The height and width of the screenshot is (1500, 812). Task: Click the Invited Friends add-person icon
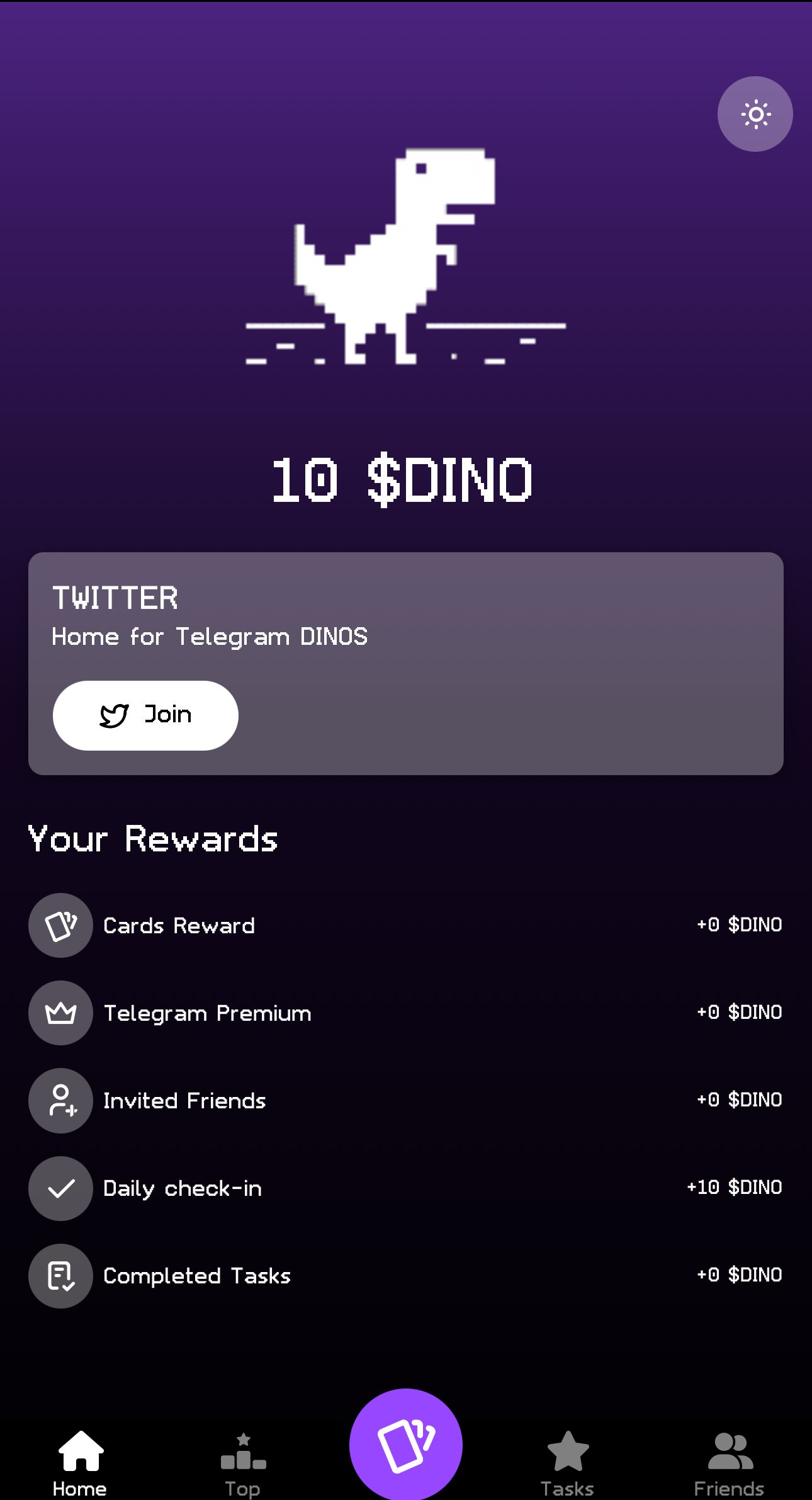60,1100
